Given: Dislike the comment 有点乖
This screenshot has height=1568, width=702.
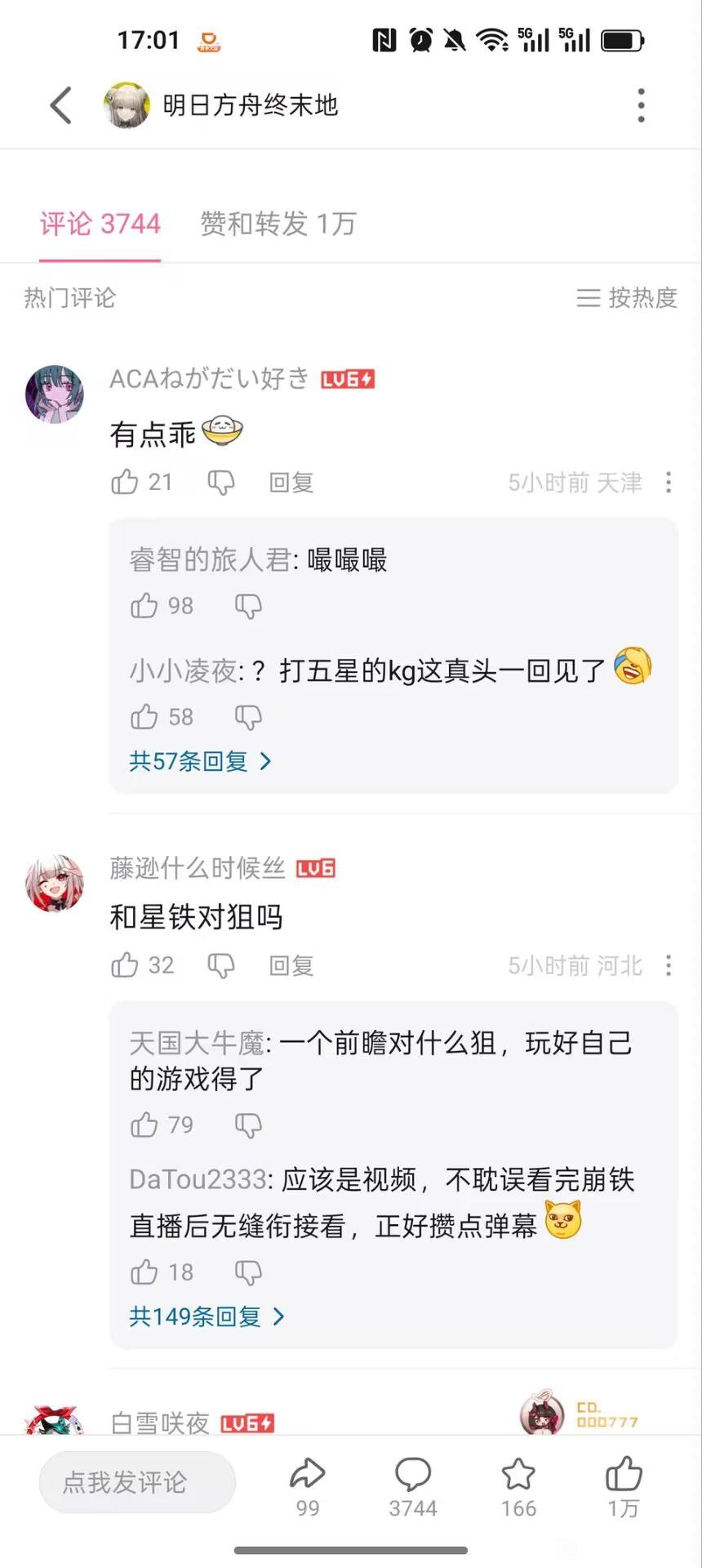Looking at the screenshot, I should (x=220, y=483).
